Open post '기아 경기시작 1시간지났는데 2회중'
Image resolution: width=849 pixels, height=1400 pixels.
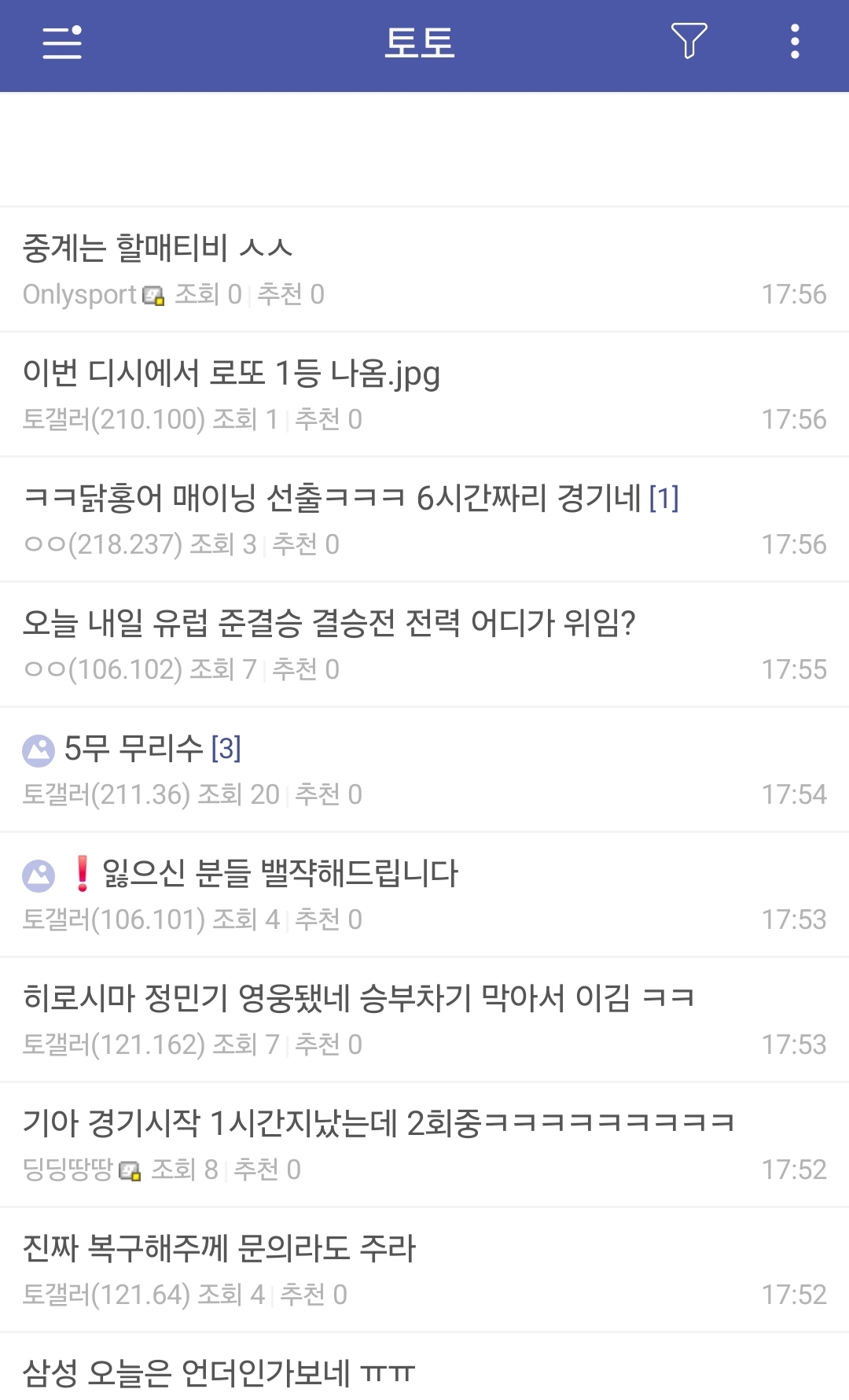coord(377,1124)
